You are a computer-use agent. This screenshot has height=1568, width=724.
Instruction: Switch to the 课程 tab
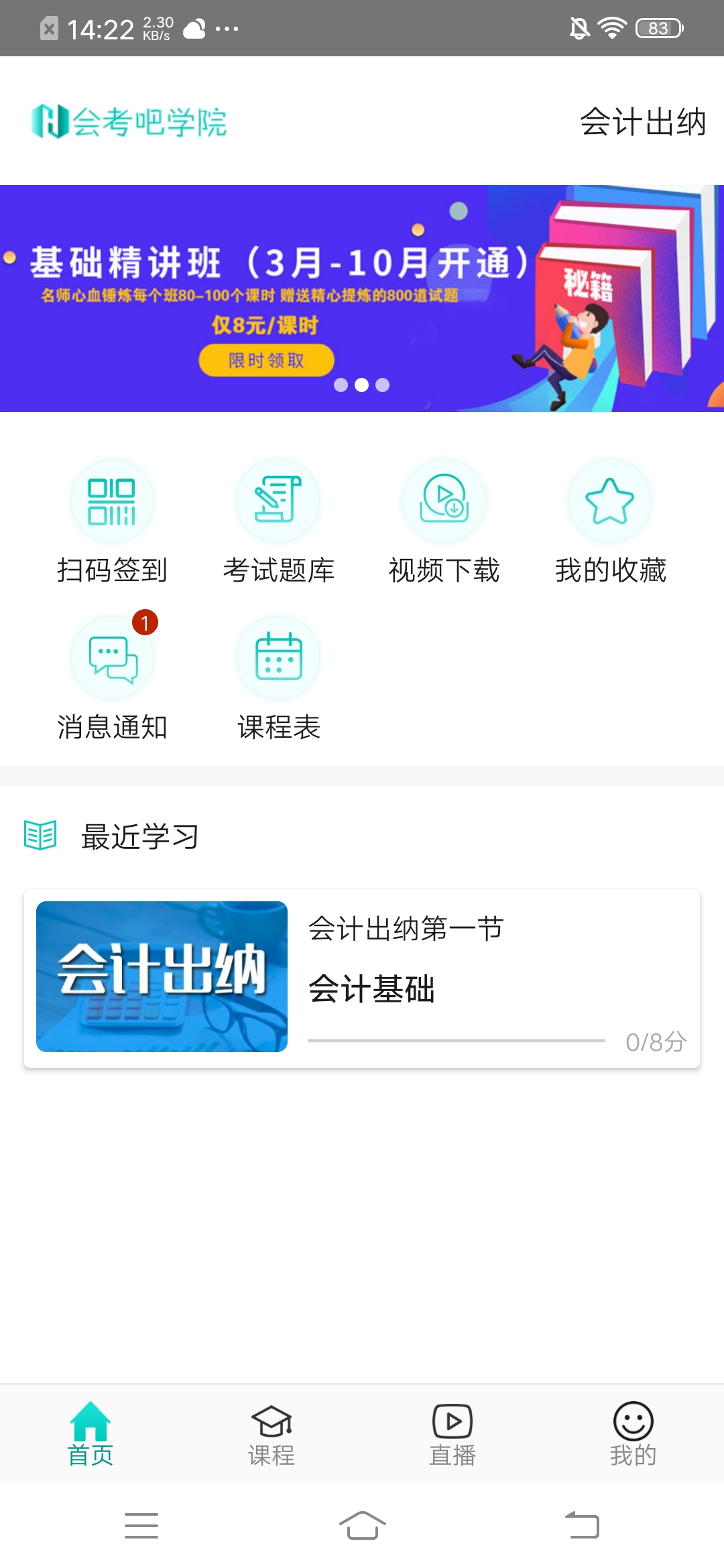point(271,1434)
